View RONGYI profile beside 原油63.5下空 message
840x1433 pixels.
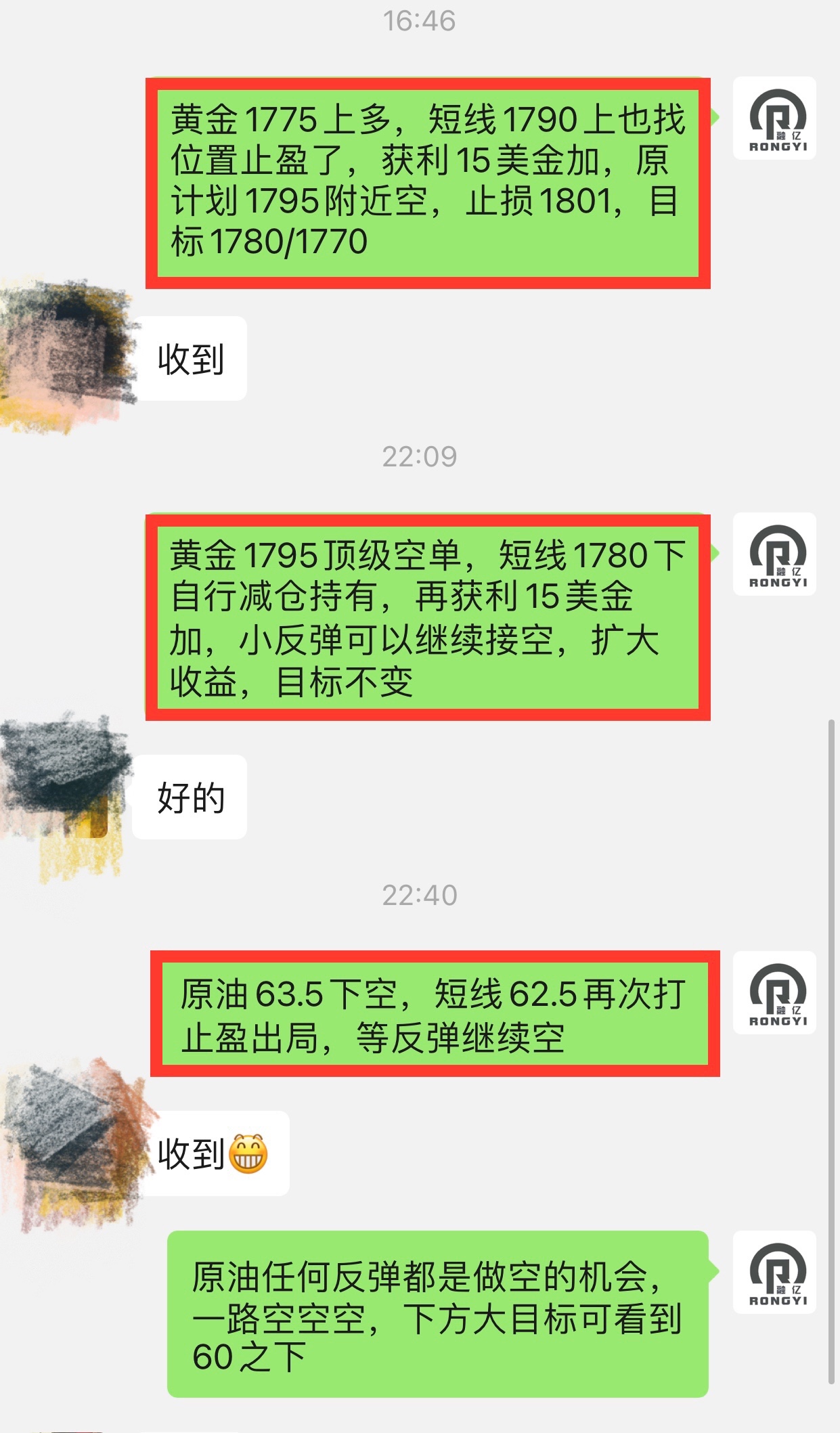[x=774, y=992]
